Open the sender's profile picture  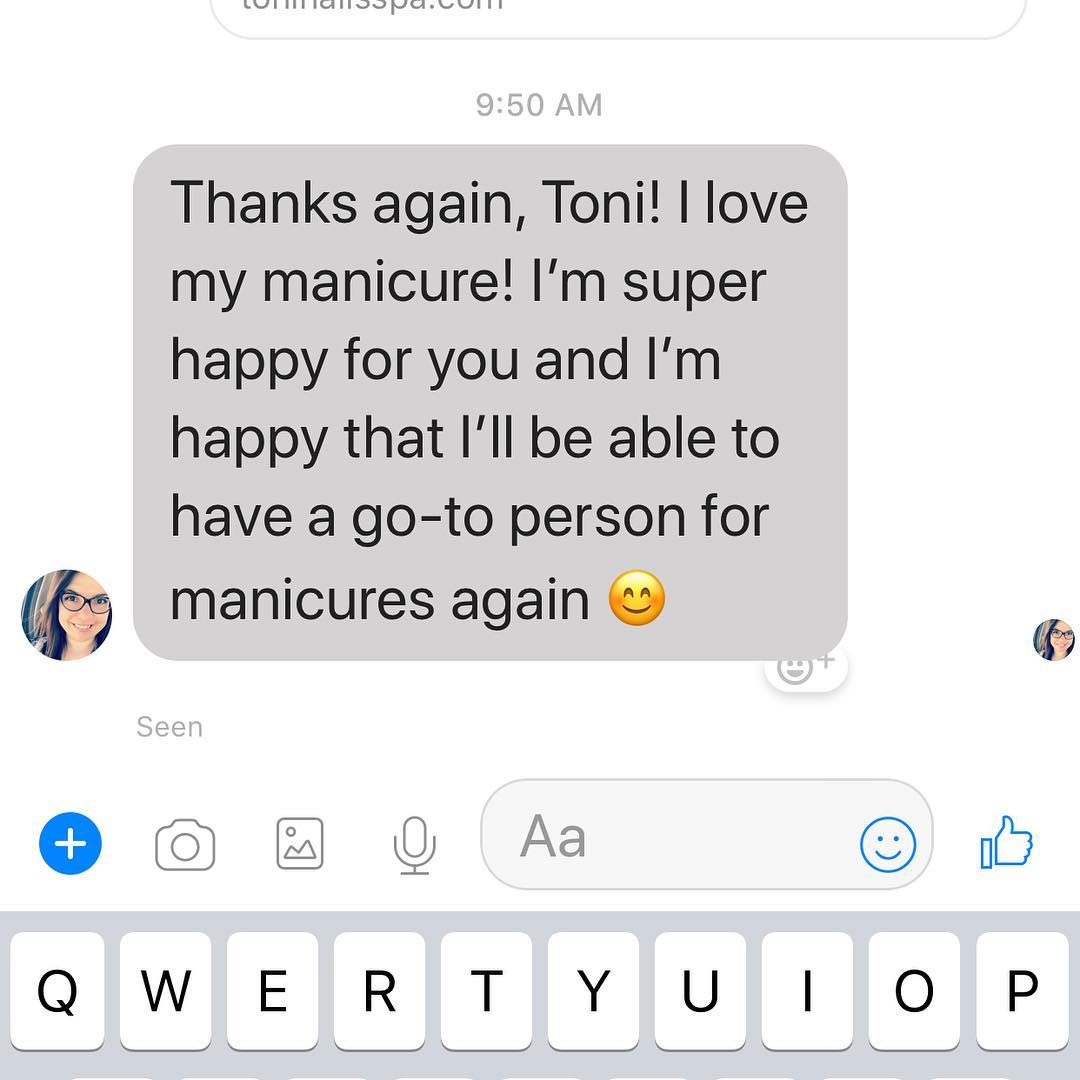pos(66,615)
